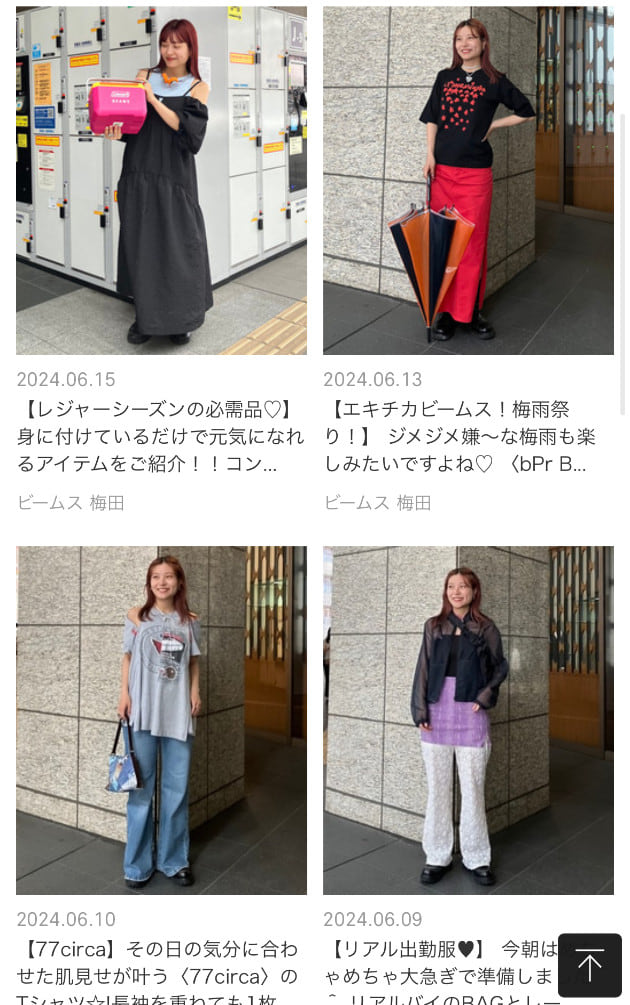The image size is (630, 1005).
Task: Open the 2024.06.15 leisure season blog post
Action: tap(161, 436)
